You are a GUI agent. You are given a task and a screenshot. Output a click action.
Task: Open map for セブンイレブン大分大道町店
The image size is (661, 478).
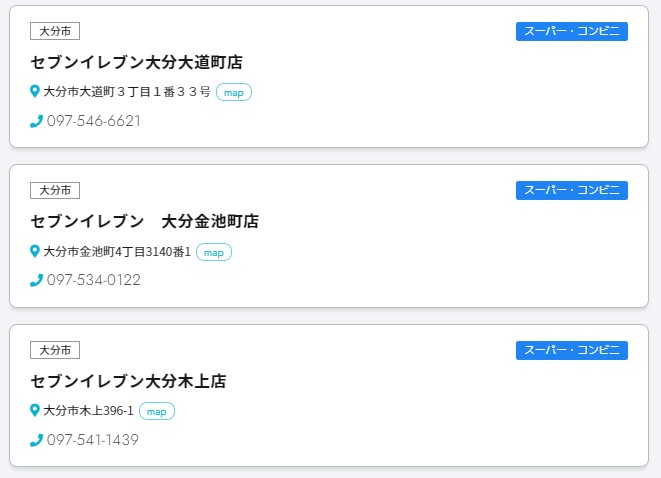233,92
